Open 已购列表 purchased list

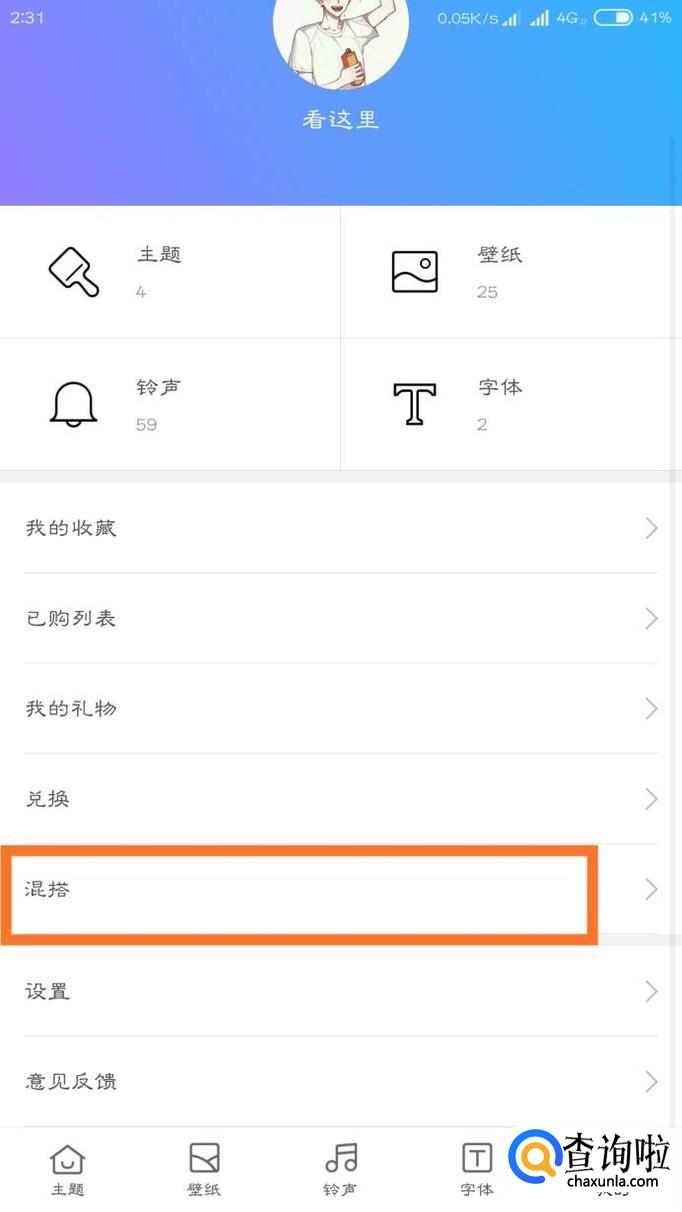340,618
